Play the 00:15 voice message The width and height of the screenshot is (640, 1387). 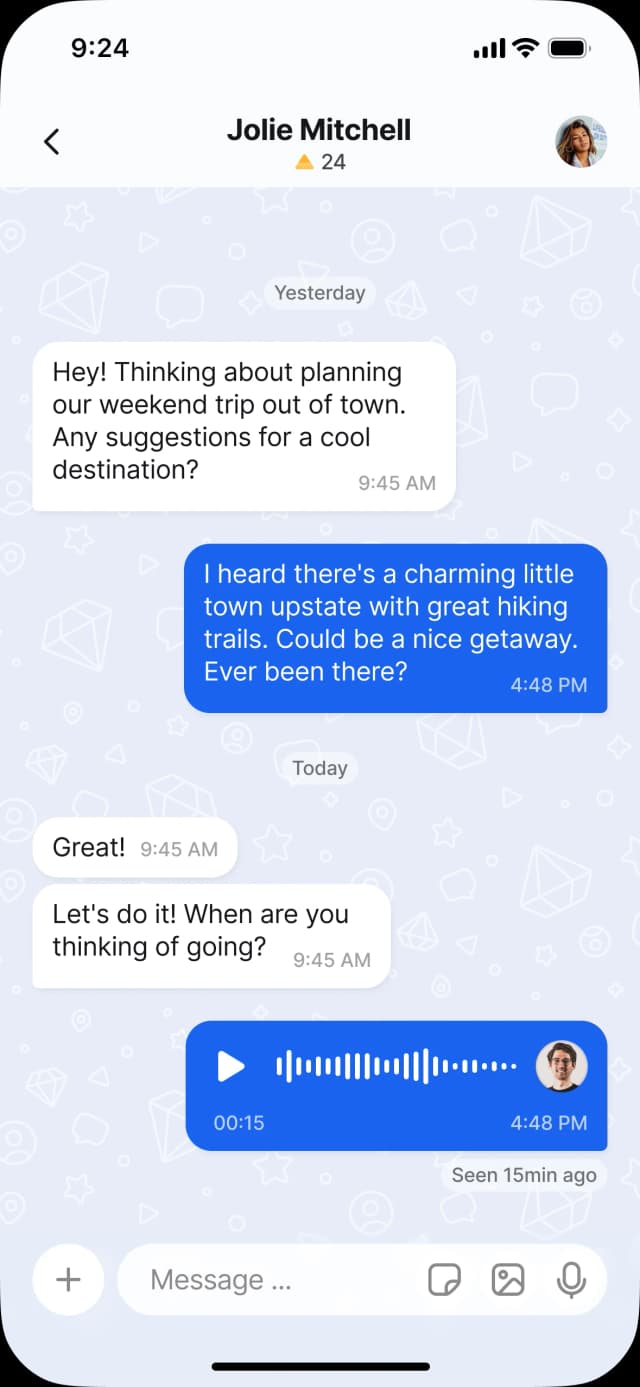[231, 1066]
